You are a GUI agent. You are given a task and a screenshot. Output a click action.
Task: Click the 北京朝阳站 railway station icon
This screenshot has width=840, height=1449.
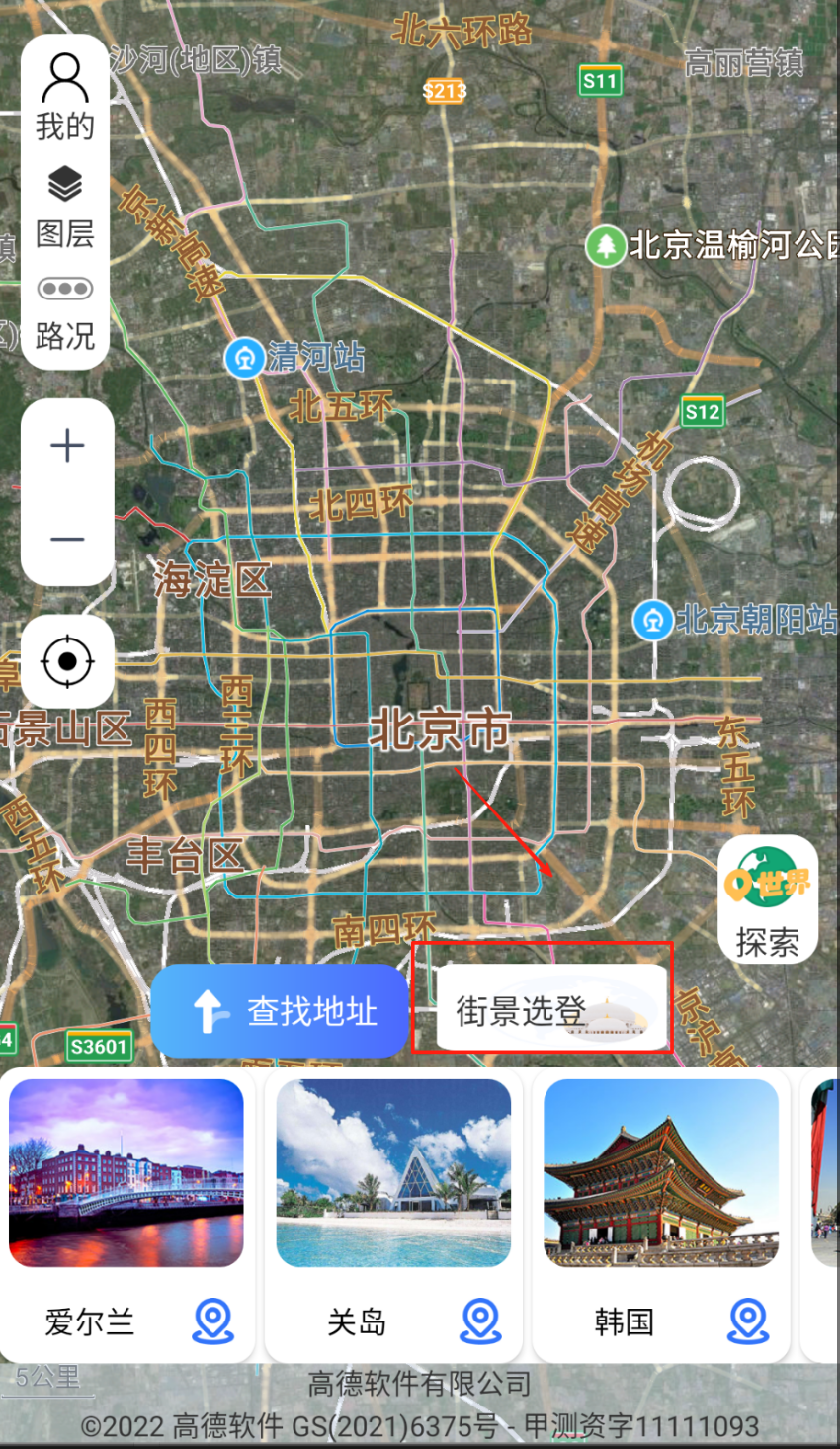[x=652, y=622]
